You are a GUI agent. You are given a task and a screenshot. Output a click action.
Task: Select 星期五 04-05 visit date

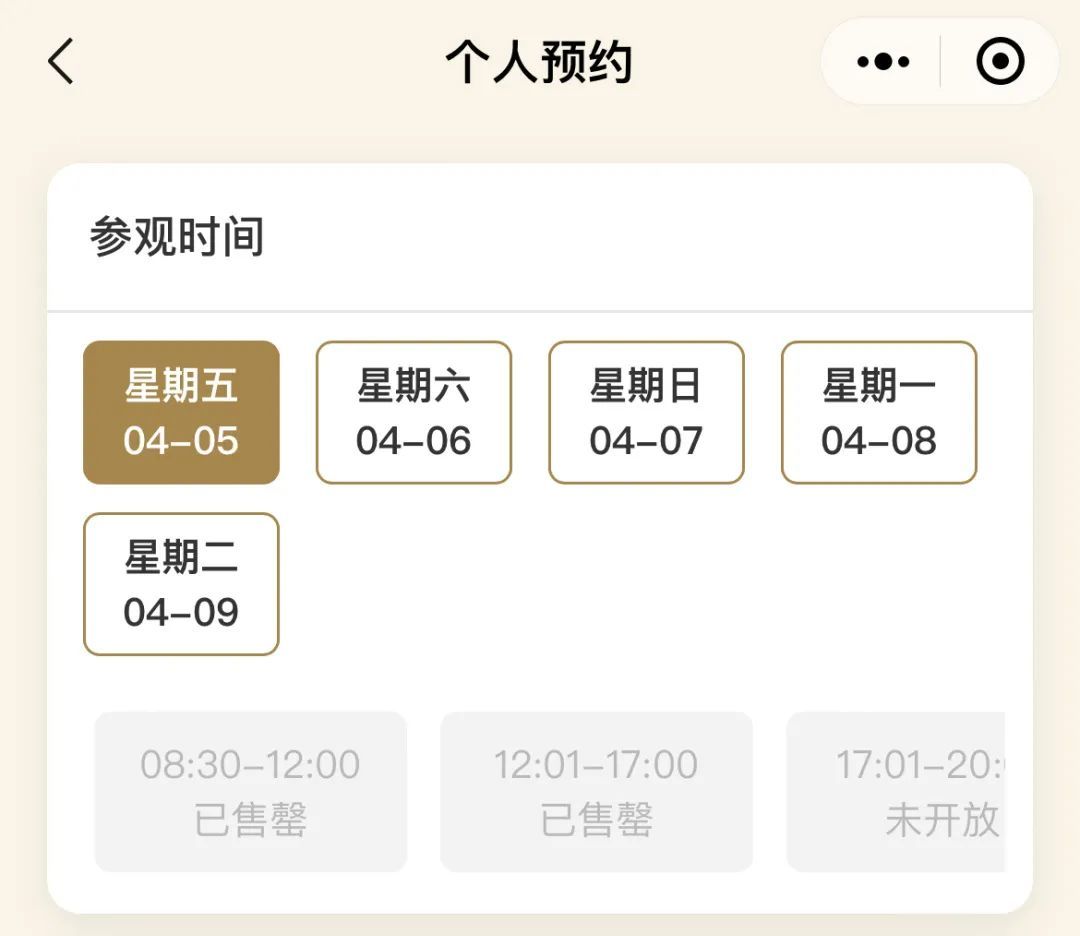pyautogui.click(x=181, y=412)
